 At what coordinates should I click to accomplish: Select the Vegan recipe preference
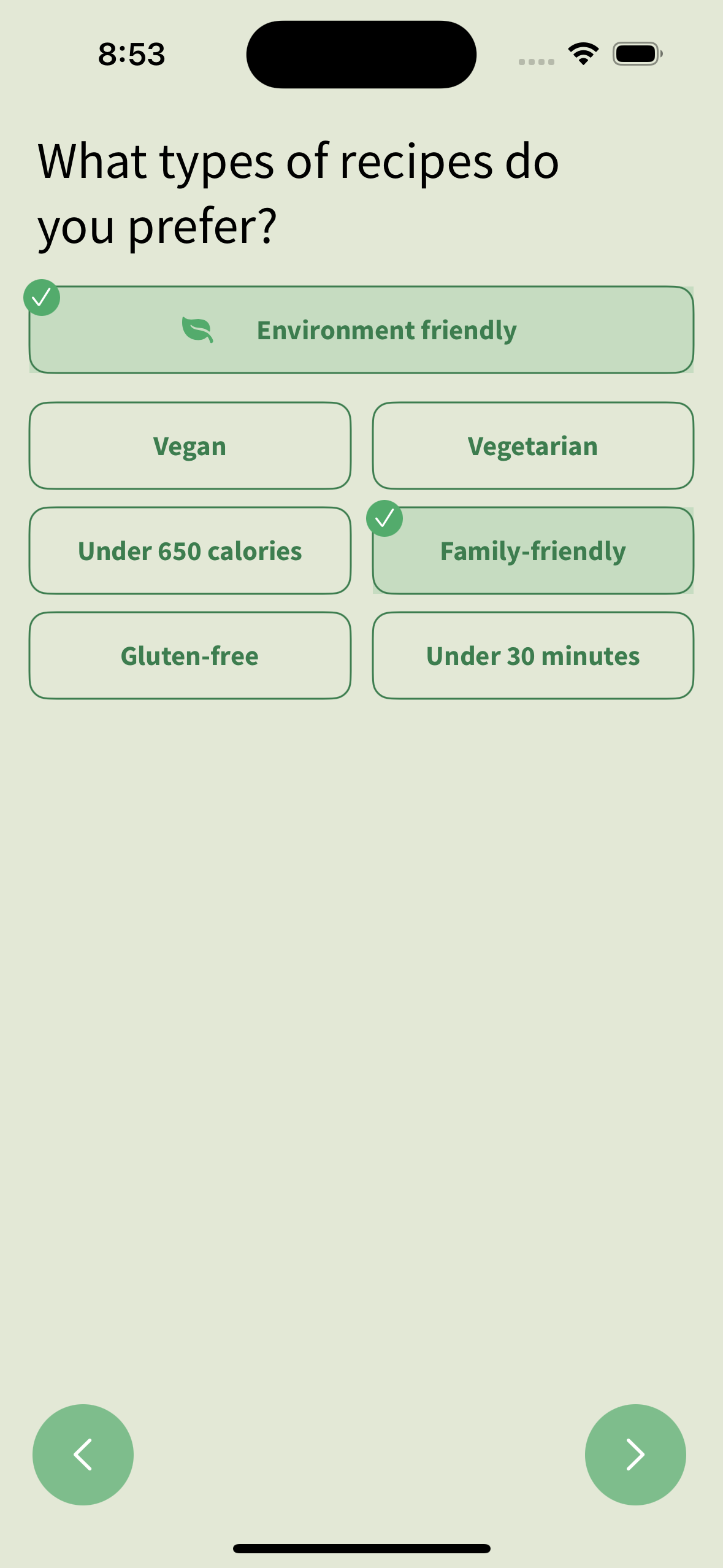[190, 446]
